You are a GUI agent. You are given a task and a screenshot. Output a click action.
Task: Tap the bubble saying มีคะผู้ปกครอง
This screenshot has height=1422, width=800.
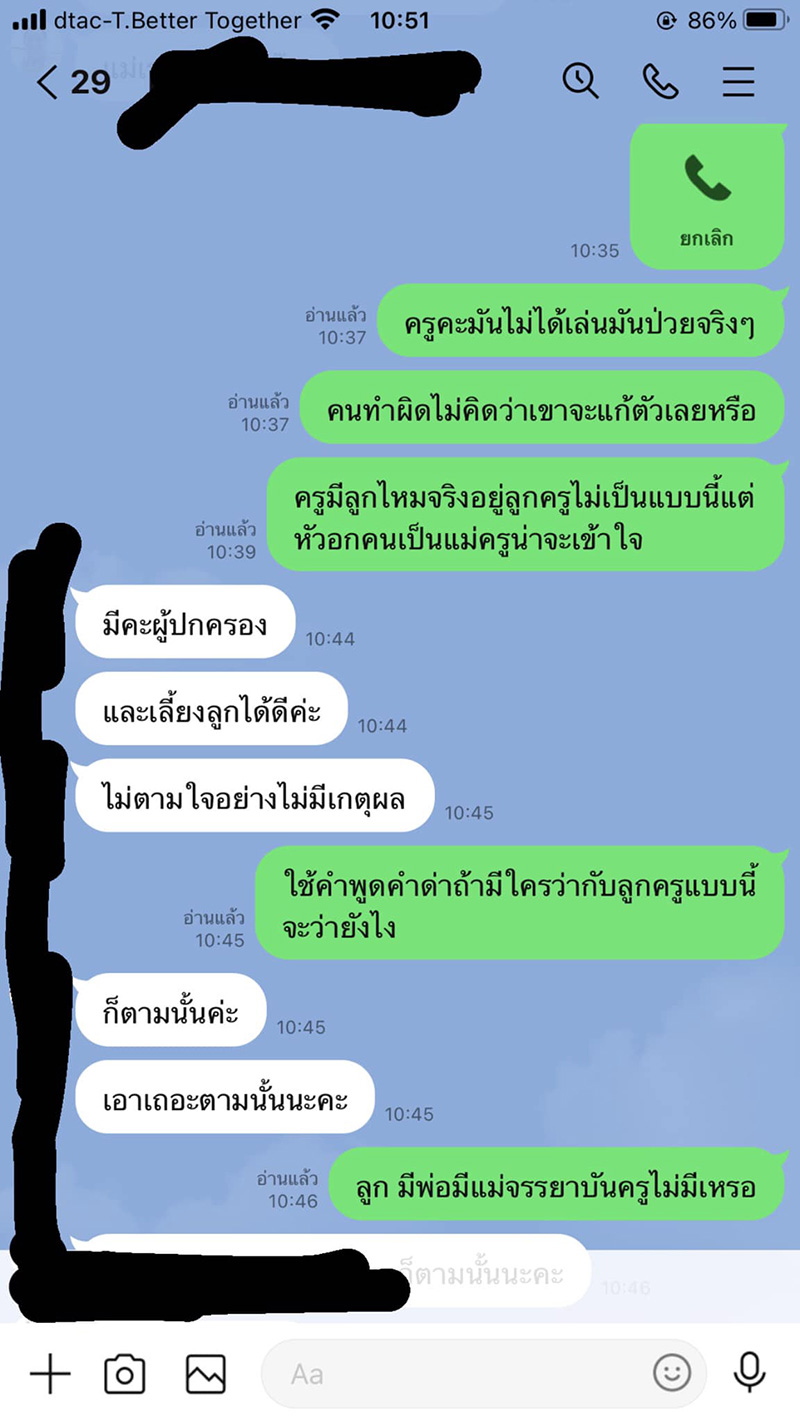click(185, 622)
